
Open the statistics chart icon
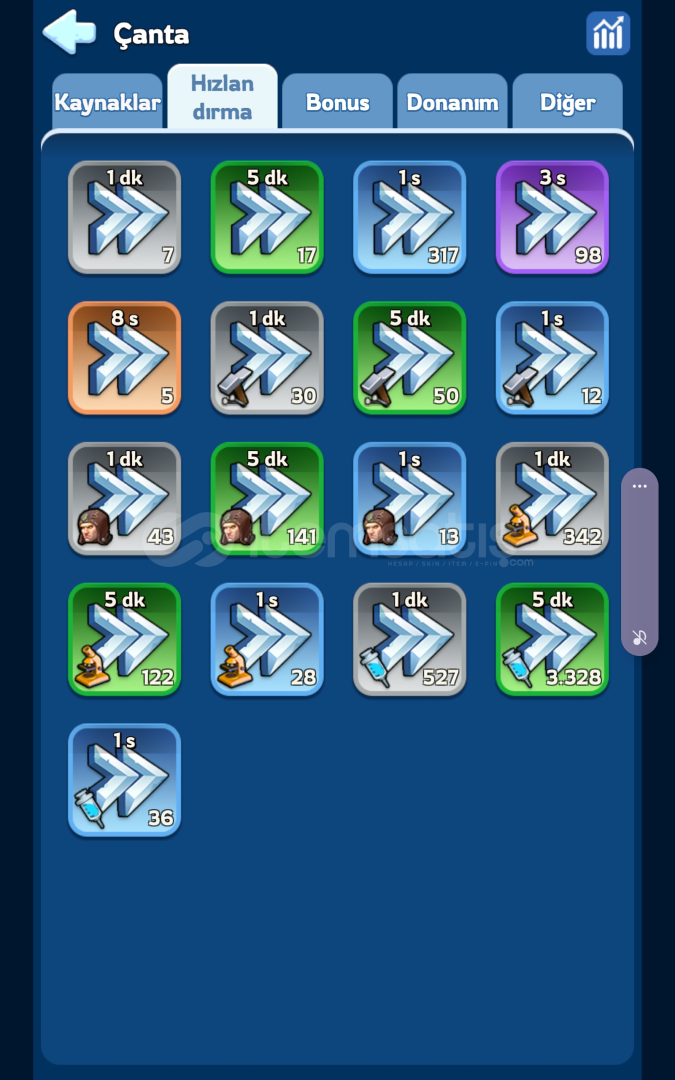tap(608, 33)
